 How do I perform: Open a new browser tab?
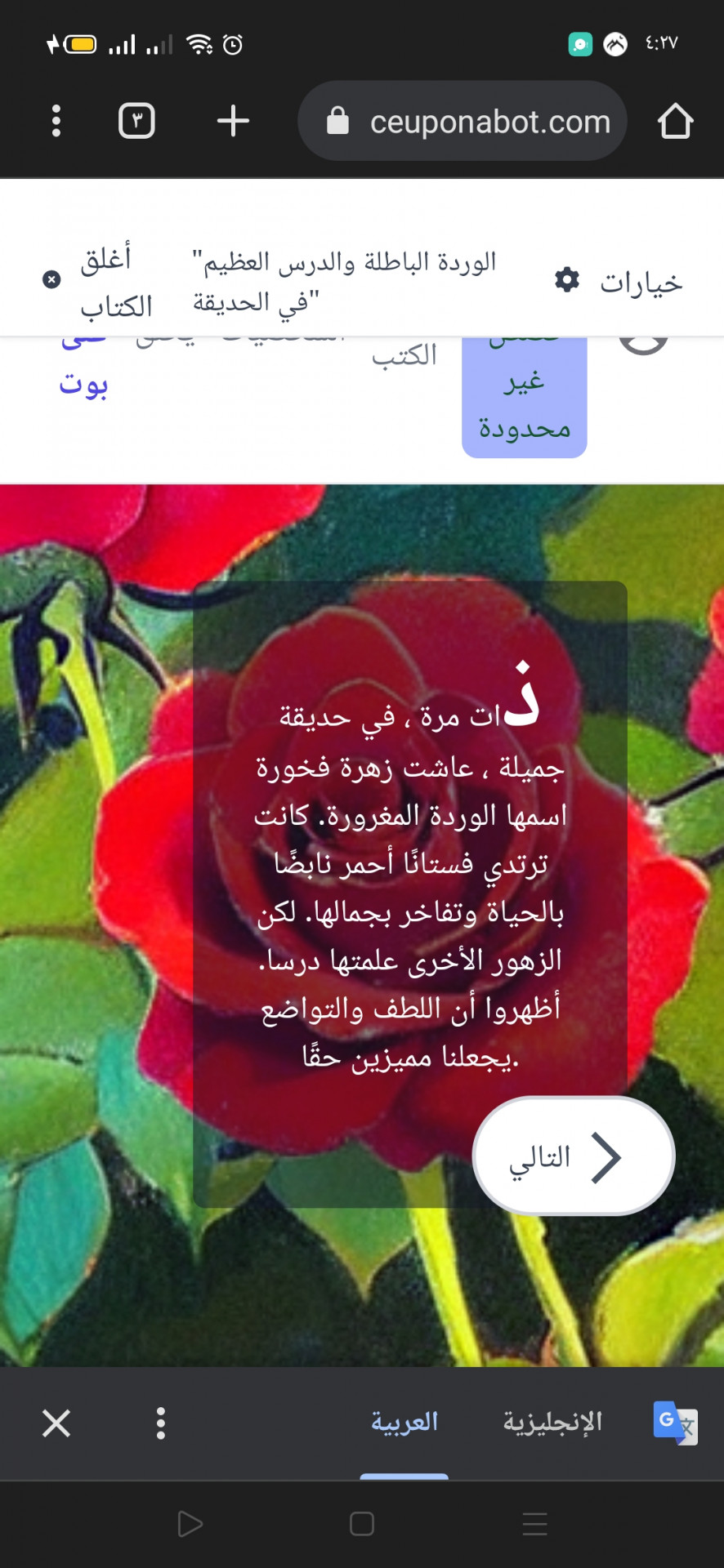[x=233, y=121]
